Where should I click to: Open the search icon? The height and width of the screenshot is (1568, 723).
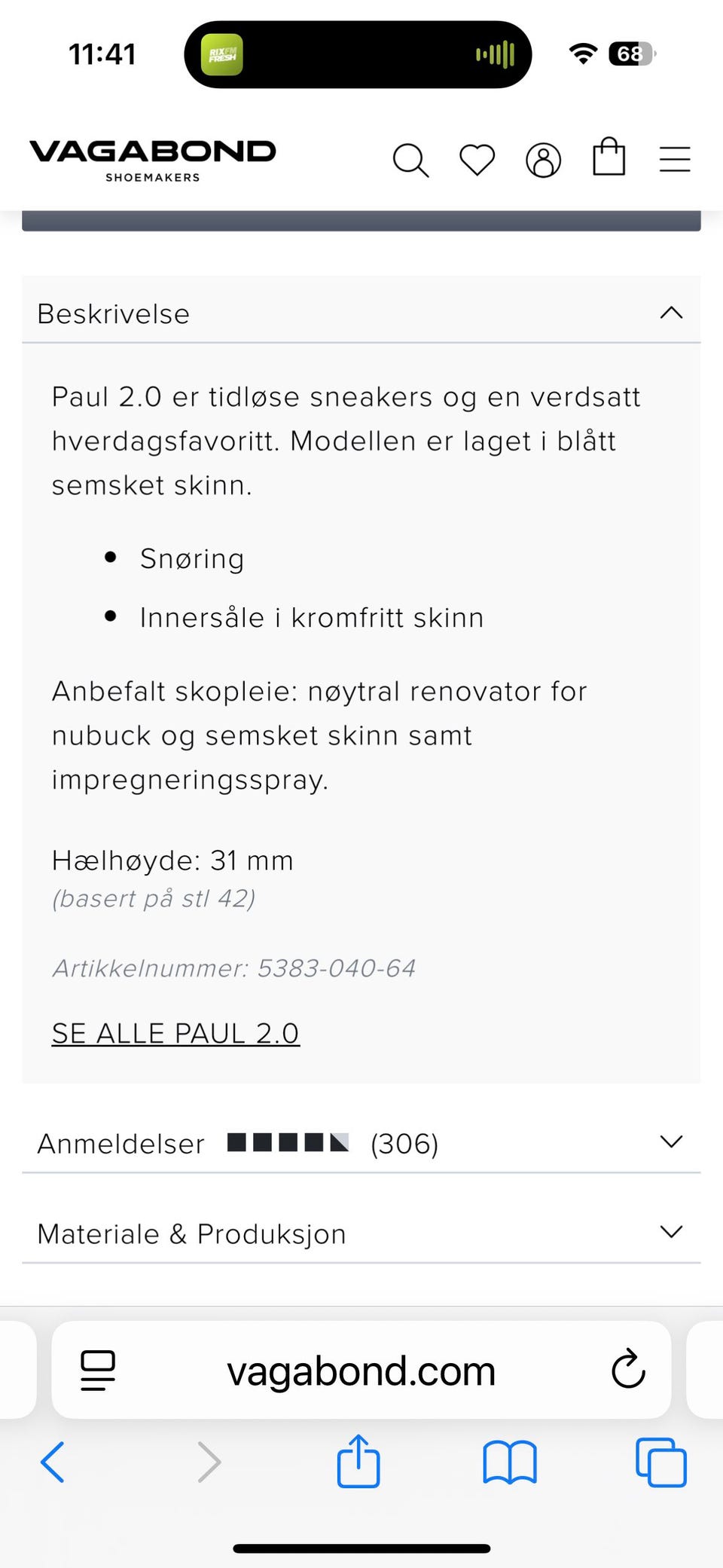pyautogui.click(x=411, y=159)
